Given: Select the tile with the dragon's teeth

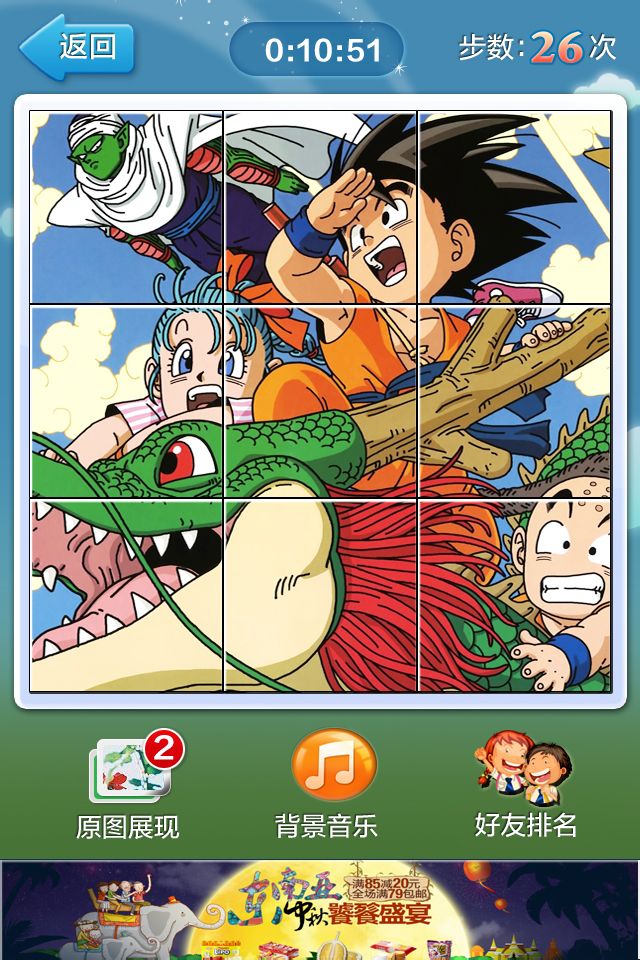Looking at the screenshot, I should (x=126, y=594).
